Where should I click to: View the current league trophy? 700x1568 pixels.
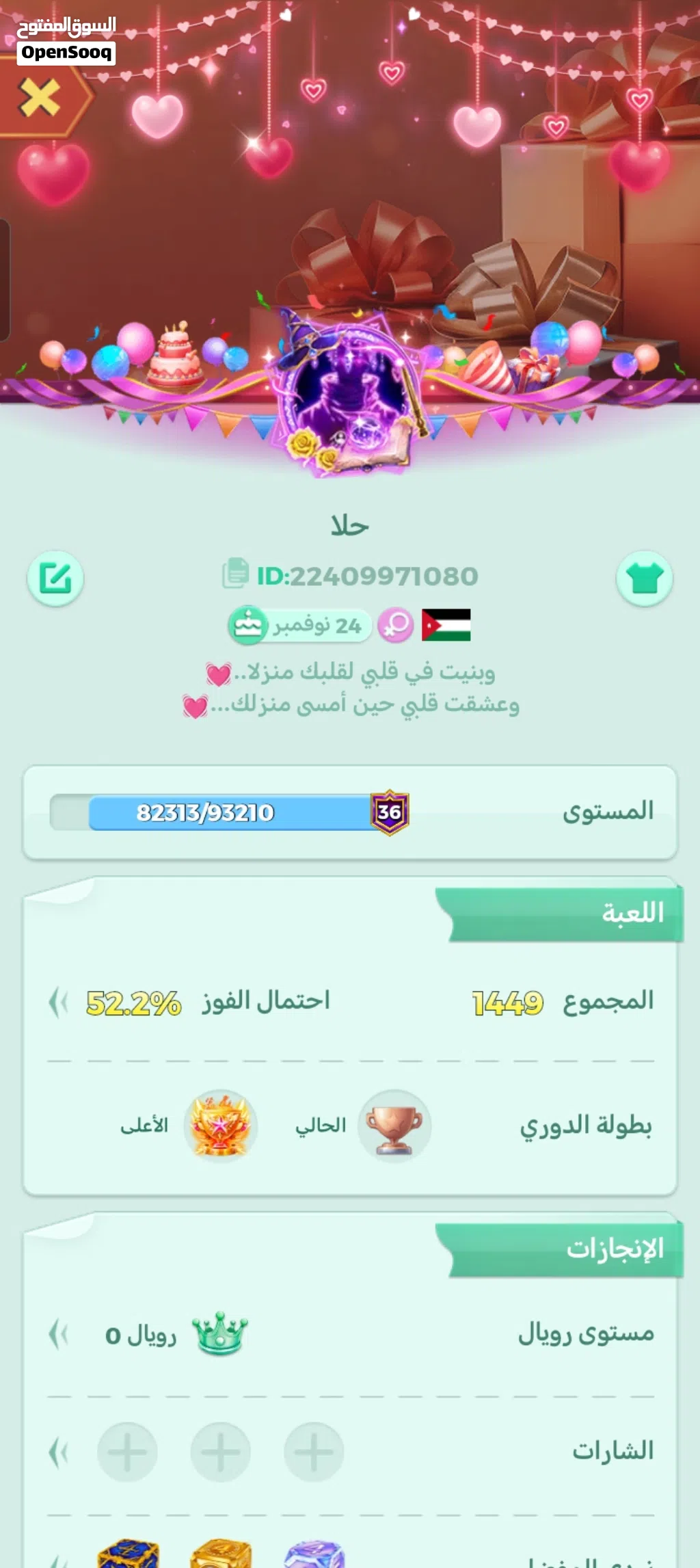[394, 1126]
